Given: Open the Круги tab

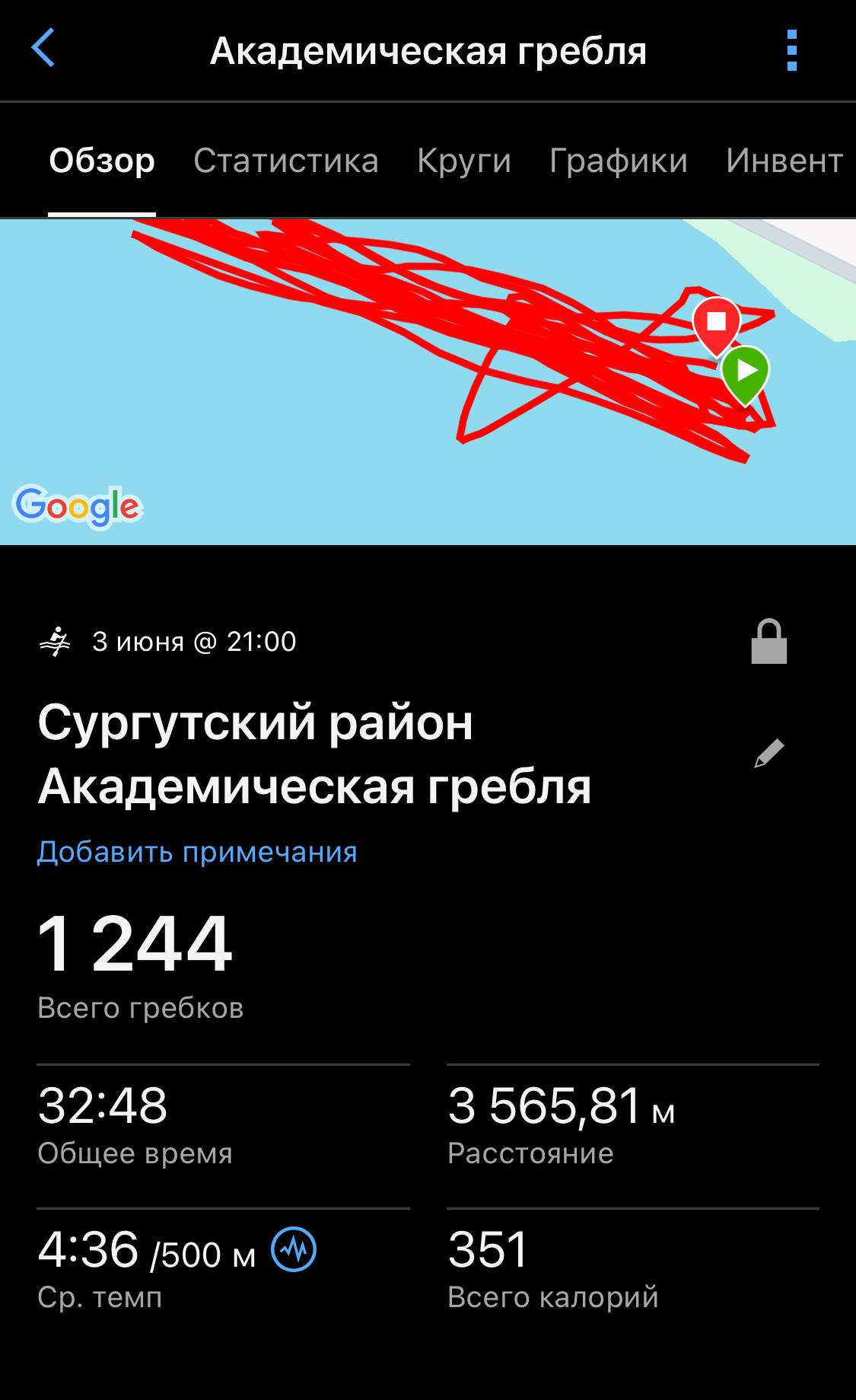Looking at the screenshot, I should pyautogui.click(x=464, y=161).
